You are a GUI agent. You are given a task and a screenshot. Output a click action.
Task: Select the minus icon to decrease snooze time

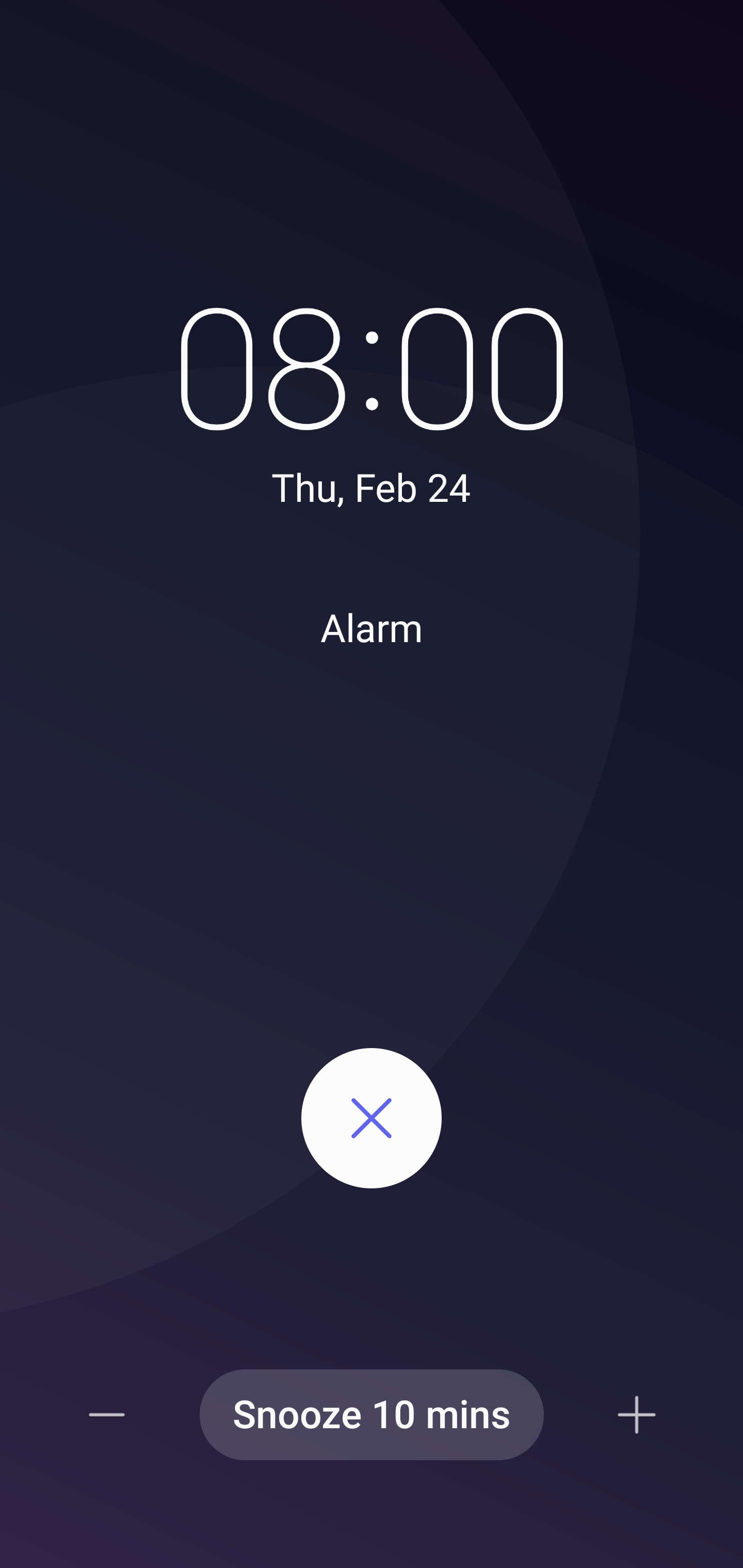(106, 1415)
